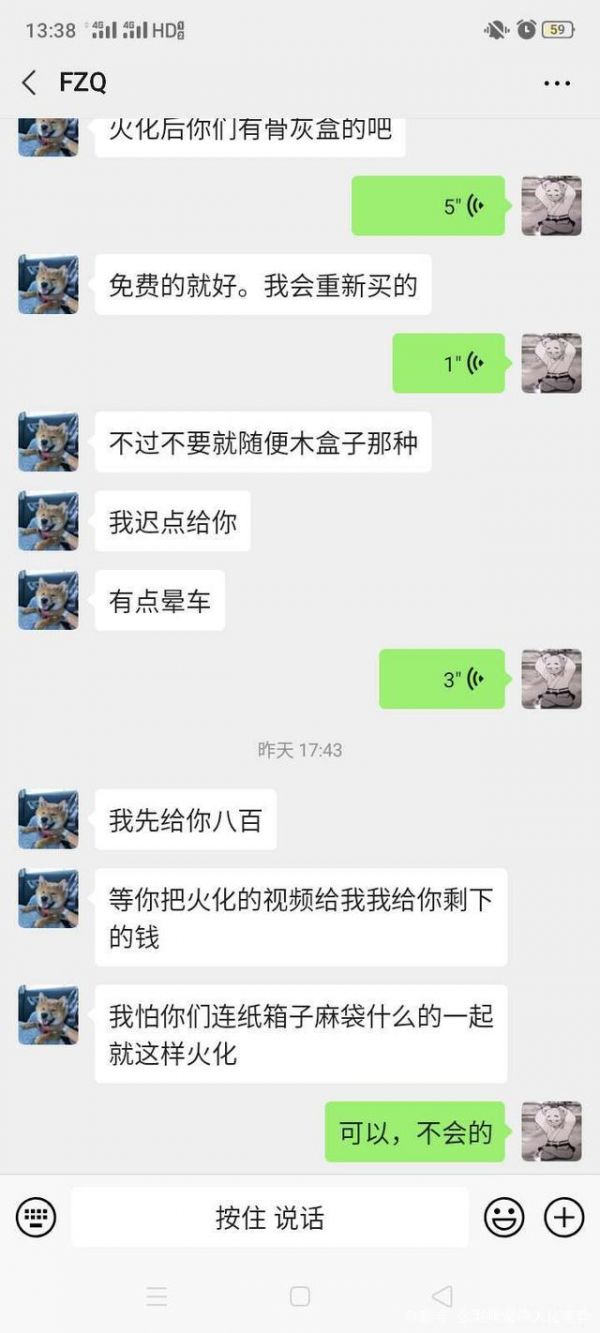Open the plus attachments menu
This screenshot has width=600, height=1333.
tap(563, 1217)
